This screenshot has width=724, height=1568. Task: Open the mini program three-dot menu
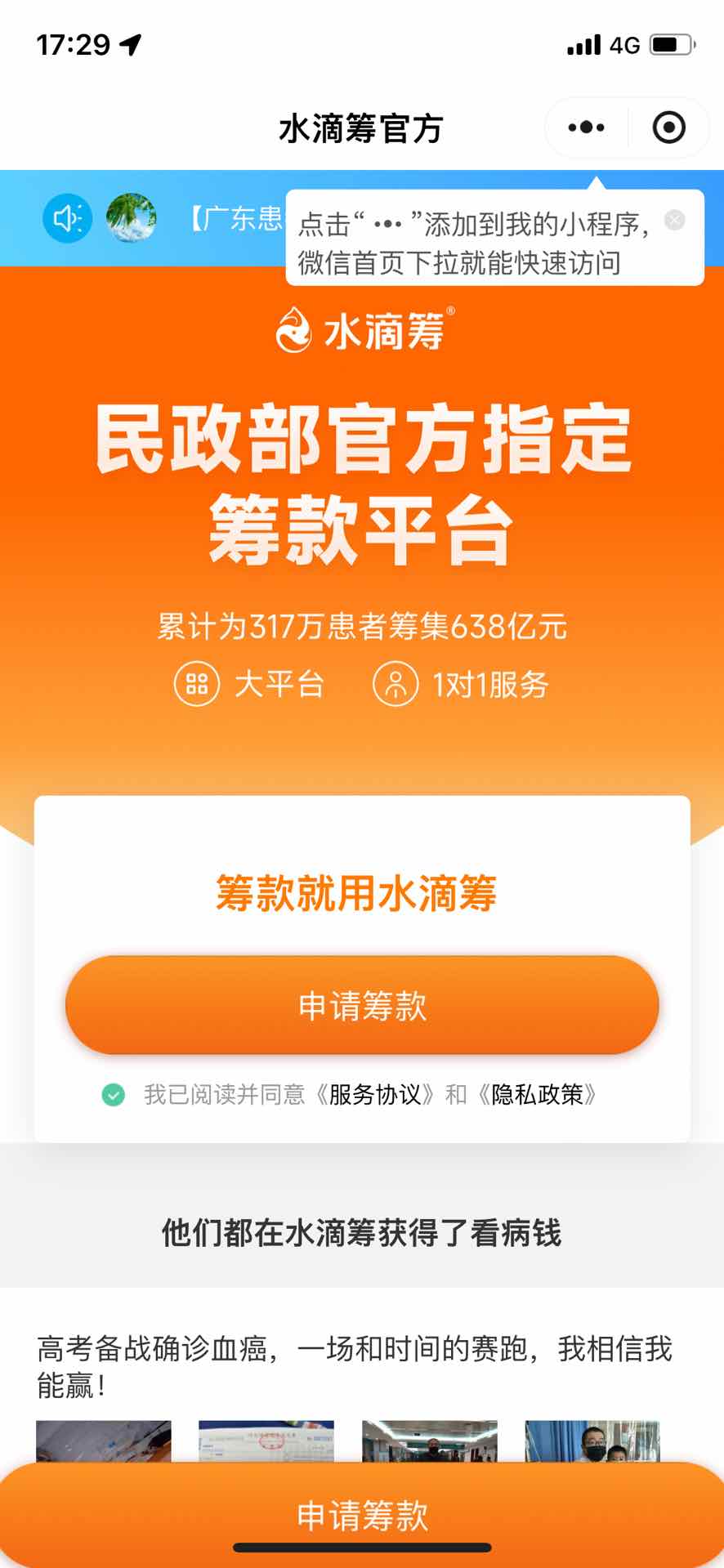[586, 127]
